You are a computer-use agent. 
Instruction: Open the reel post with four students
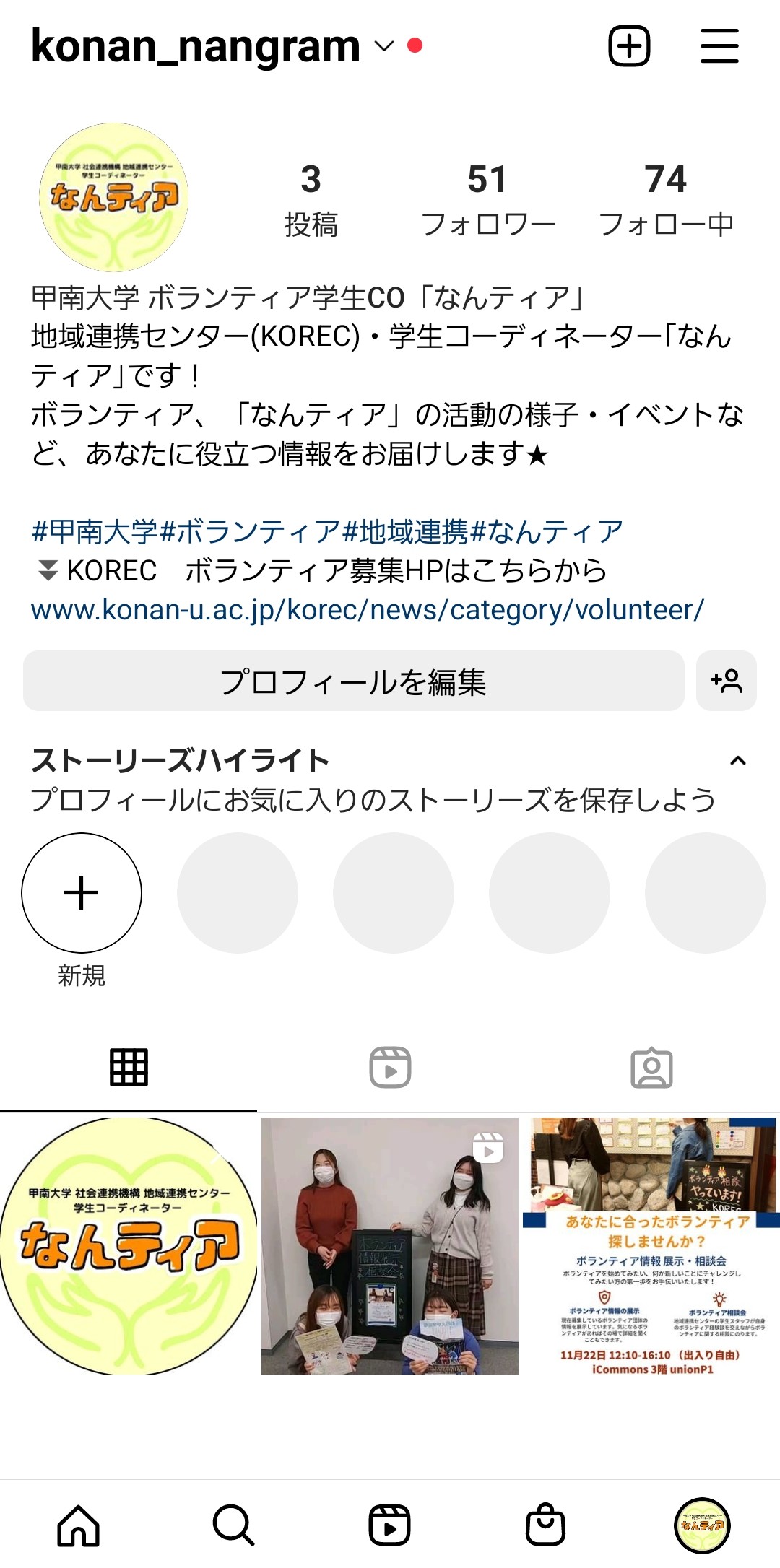pos(390,1245)
